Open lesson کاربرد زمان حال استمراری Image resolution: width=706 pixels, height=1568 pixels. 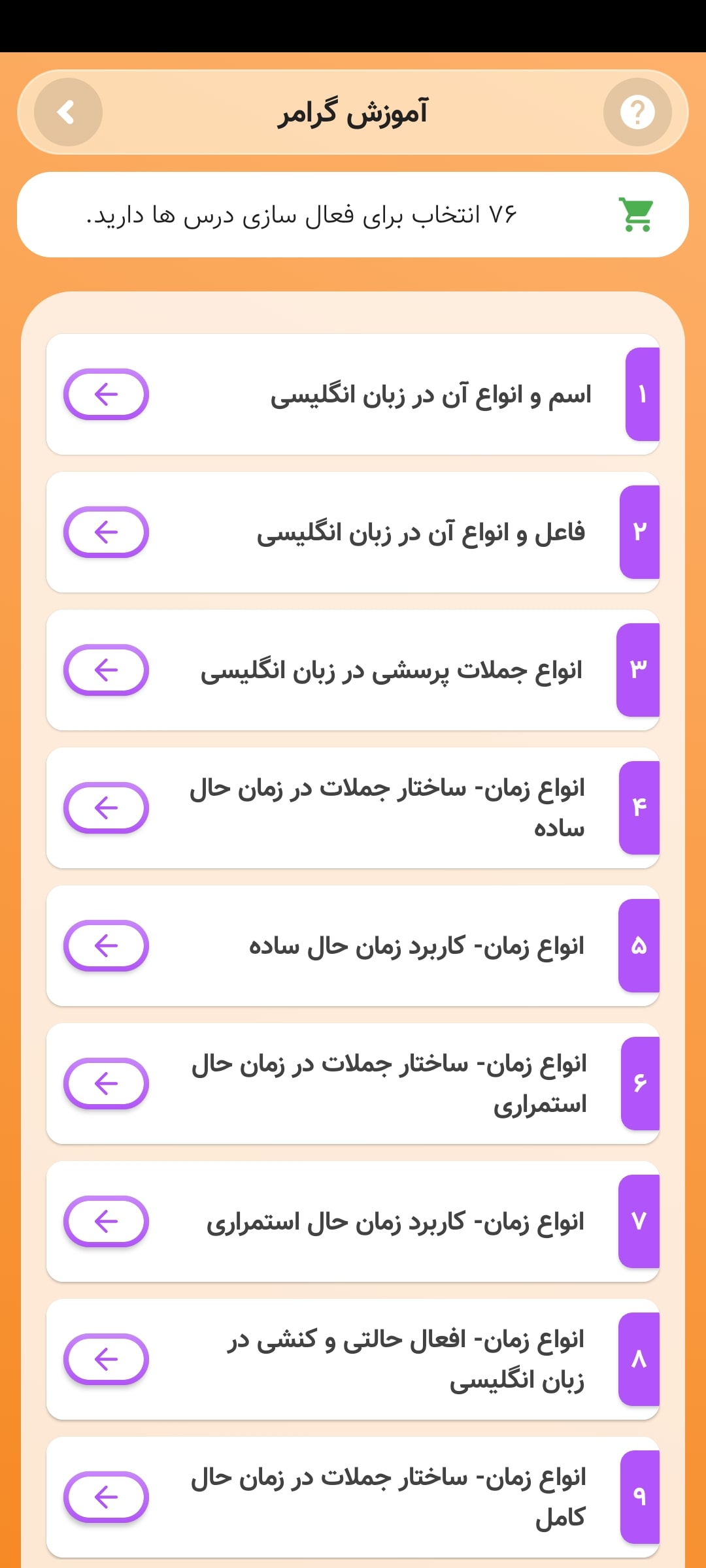(105, 1220)
